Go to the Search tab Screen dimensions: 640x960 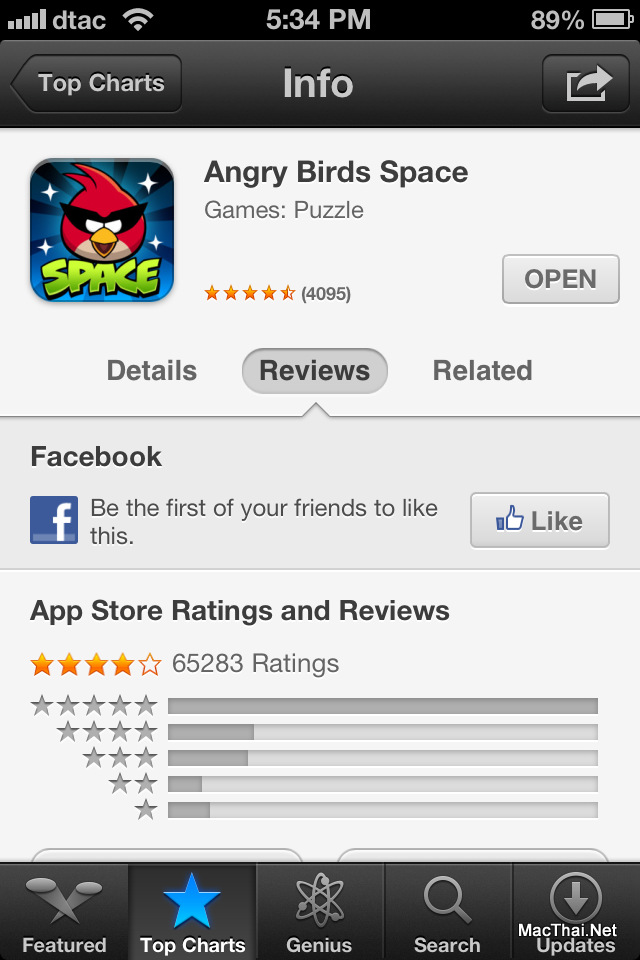(447, 912)
